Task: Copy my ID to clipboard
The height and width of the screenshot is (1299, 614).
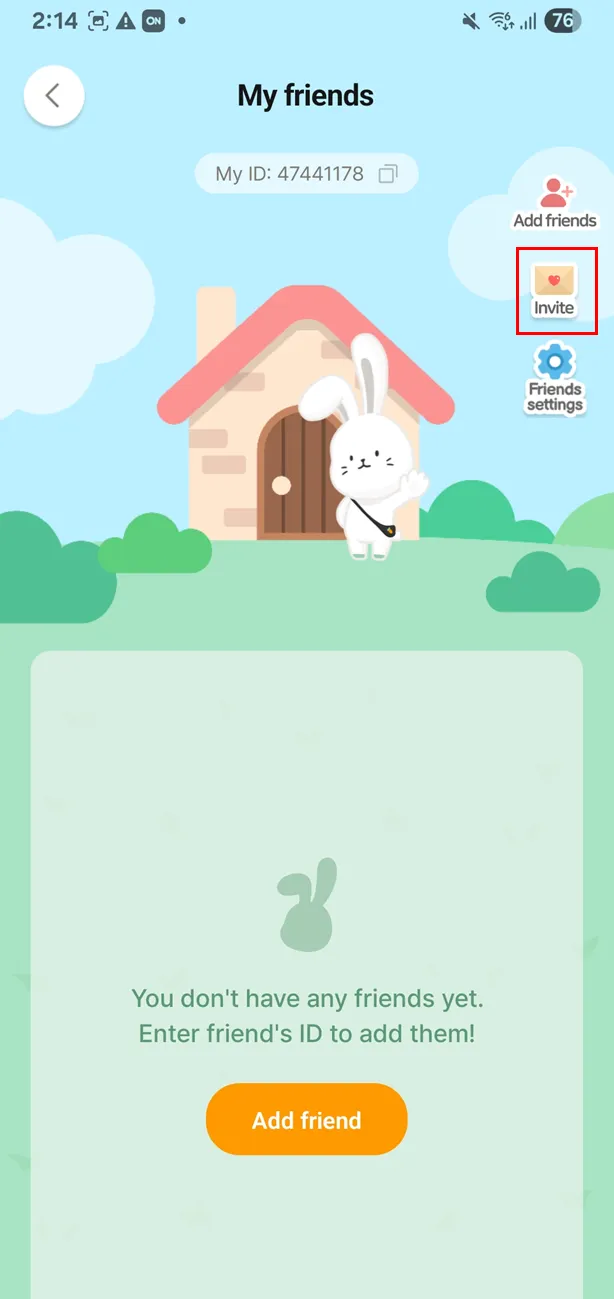Action: click(388, 174)
